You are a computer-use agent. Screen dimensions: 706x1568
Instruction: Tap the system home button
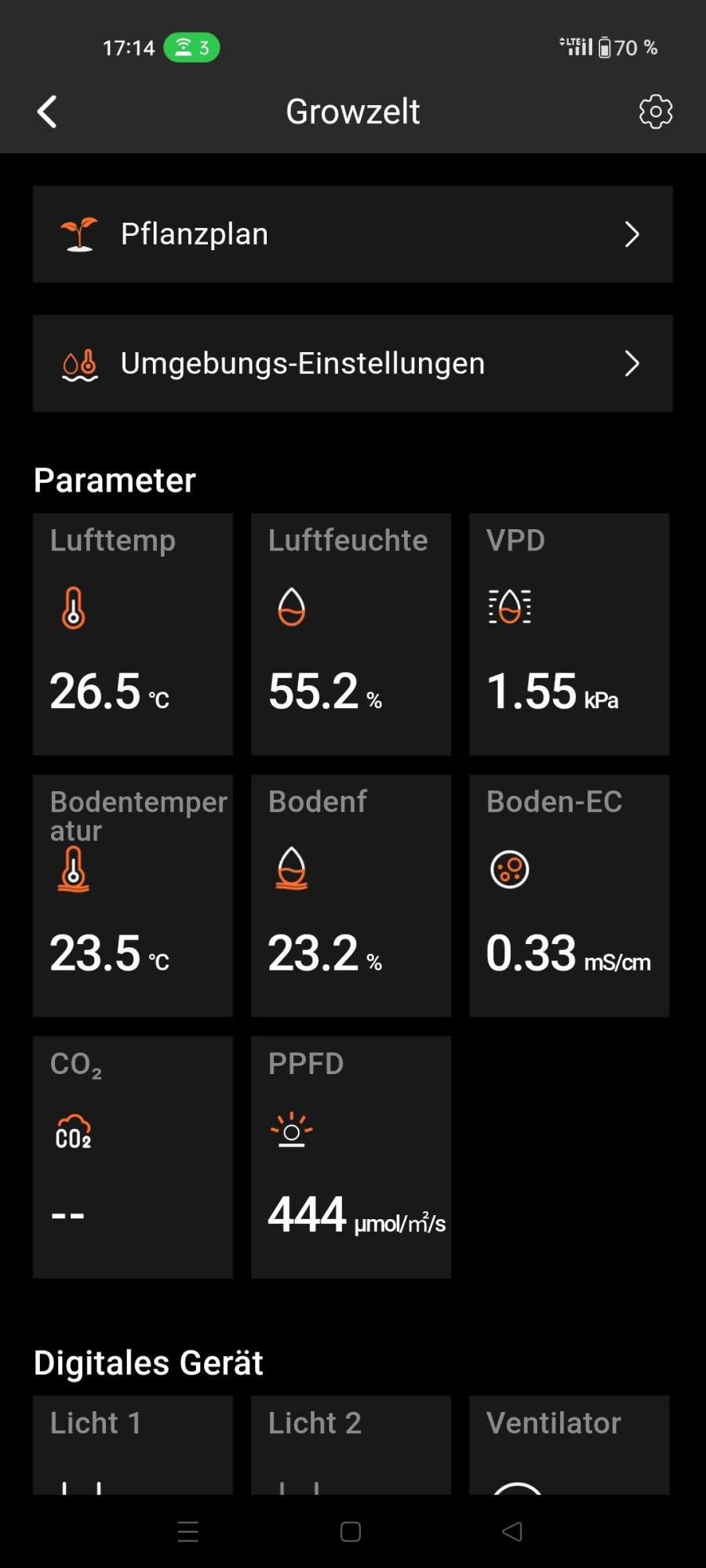pos(351,1531)
